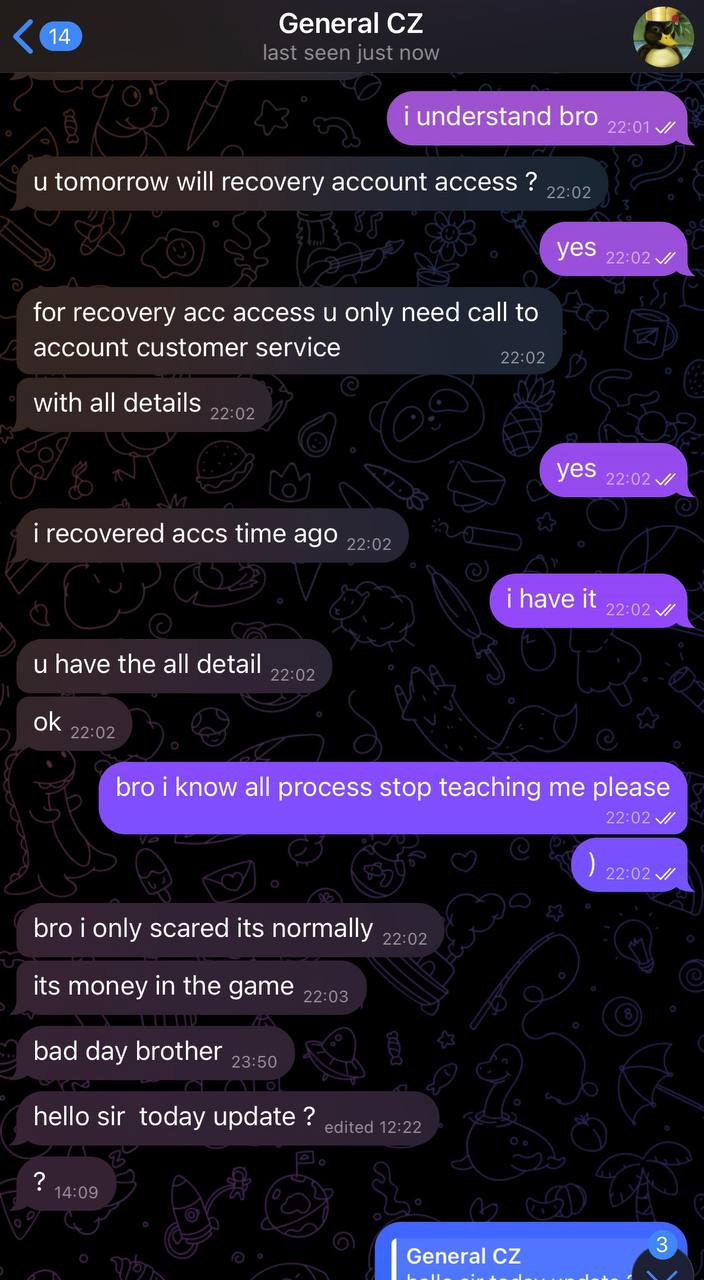
Task: Go back to the chat list
Action: [x=47, y=37]
